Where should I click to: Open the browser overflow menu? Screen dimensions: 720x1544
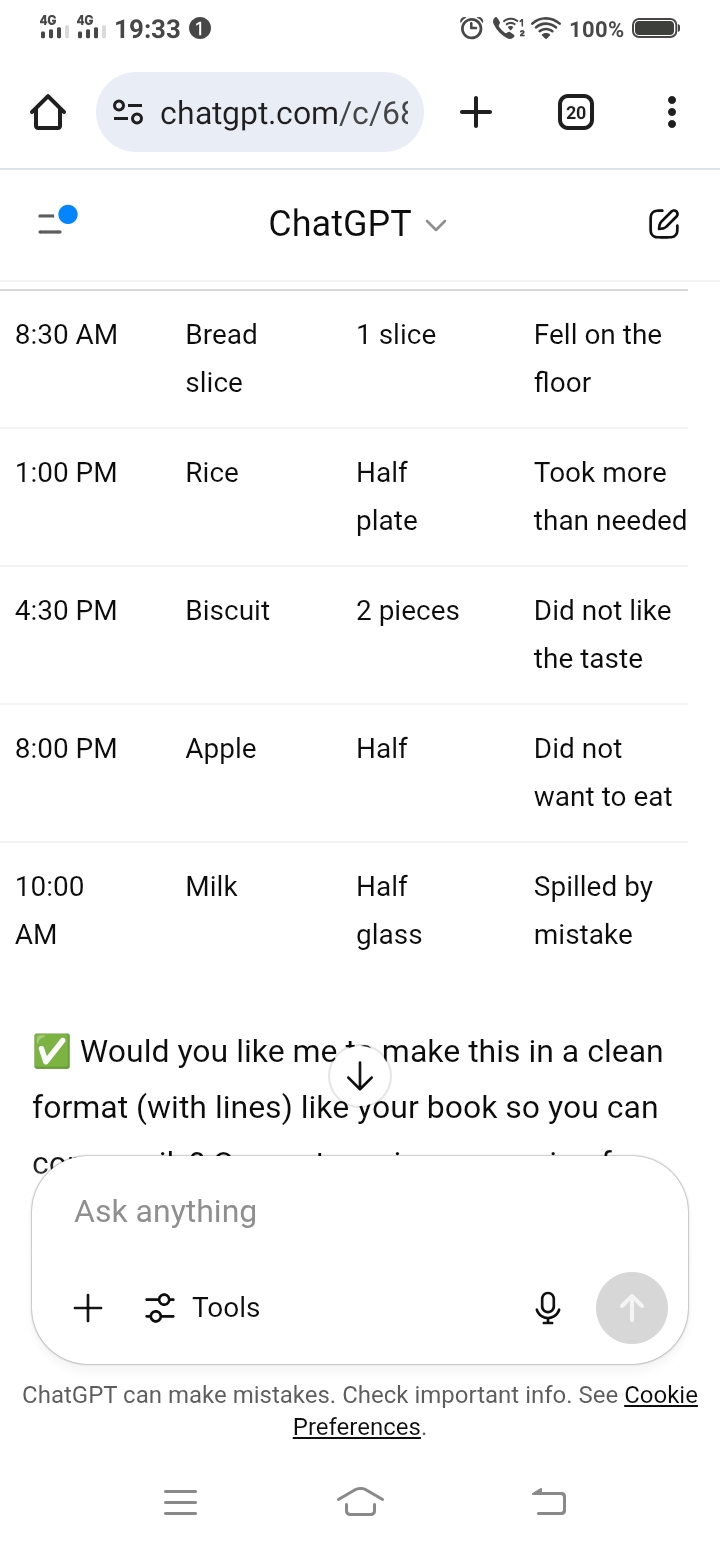[x=671, y=112]
